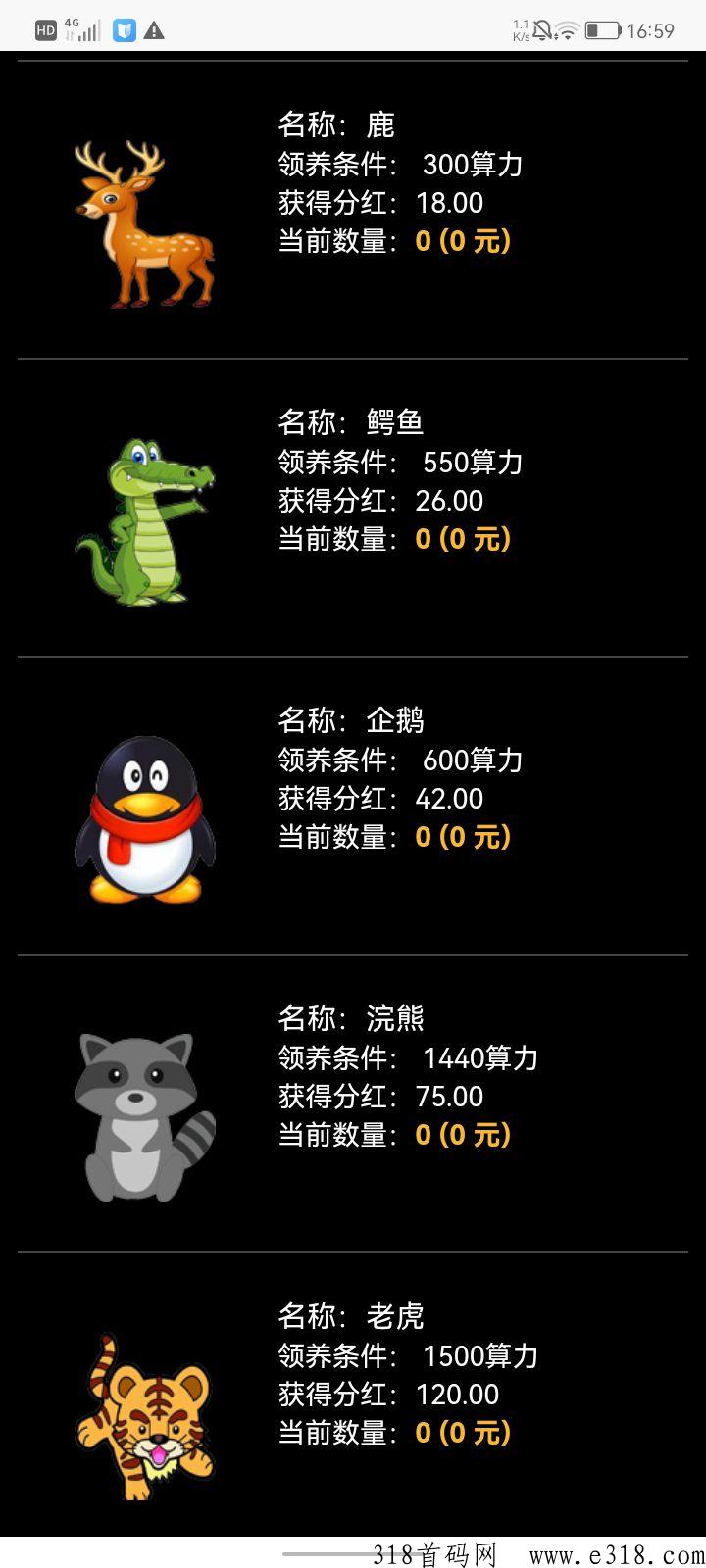
Task: Open the 鹿 (deer) adoption entry
Action: tap(353, 210)
